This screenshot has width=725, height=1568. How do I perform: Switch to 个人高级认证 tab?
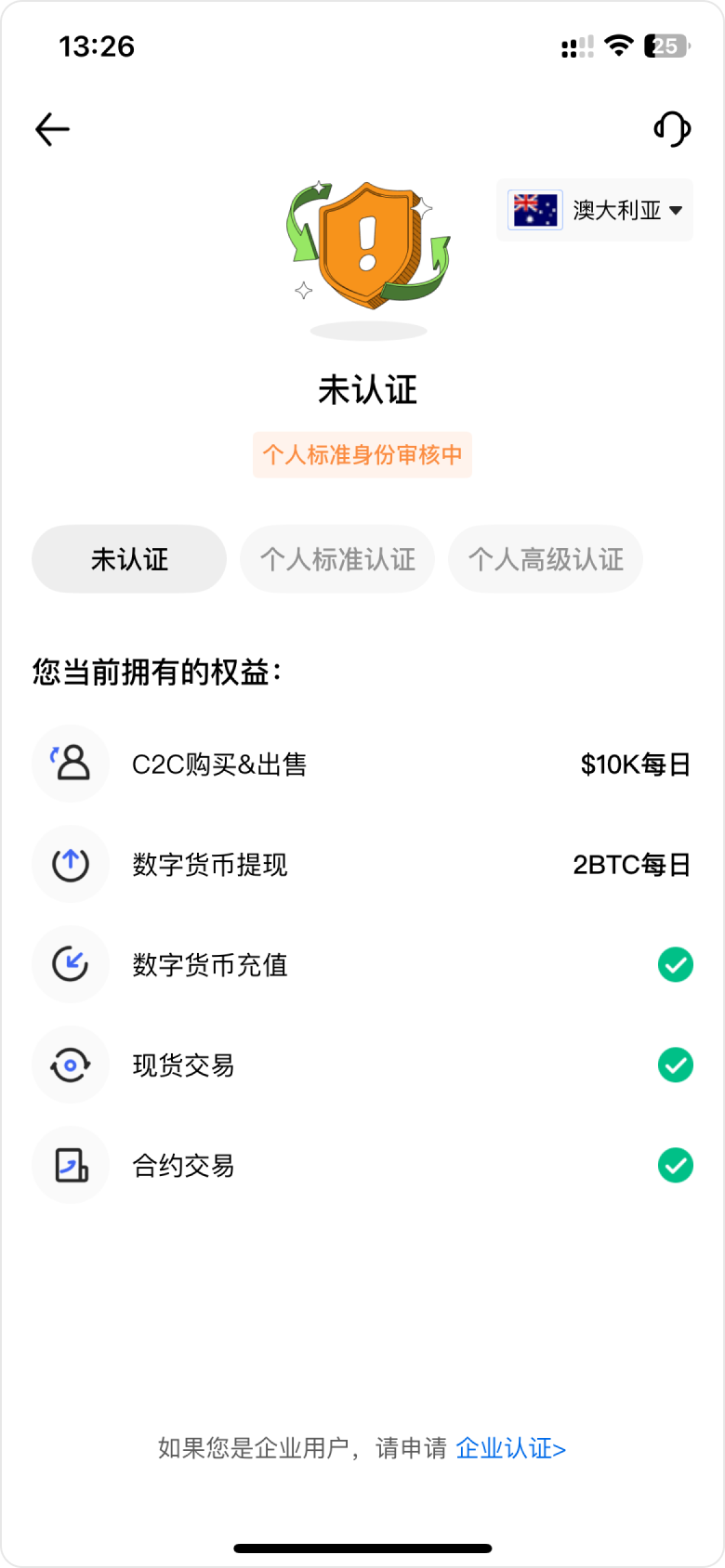tap(546, 559)
